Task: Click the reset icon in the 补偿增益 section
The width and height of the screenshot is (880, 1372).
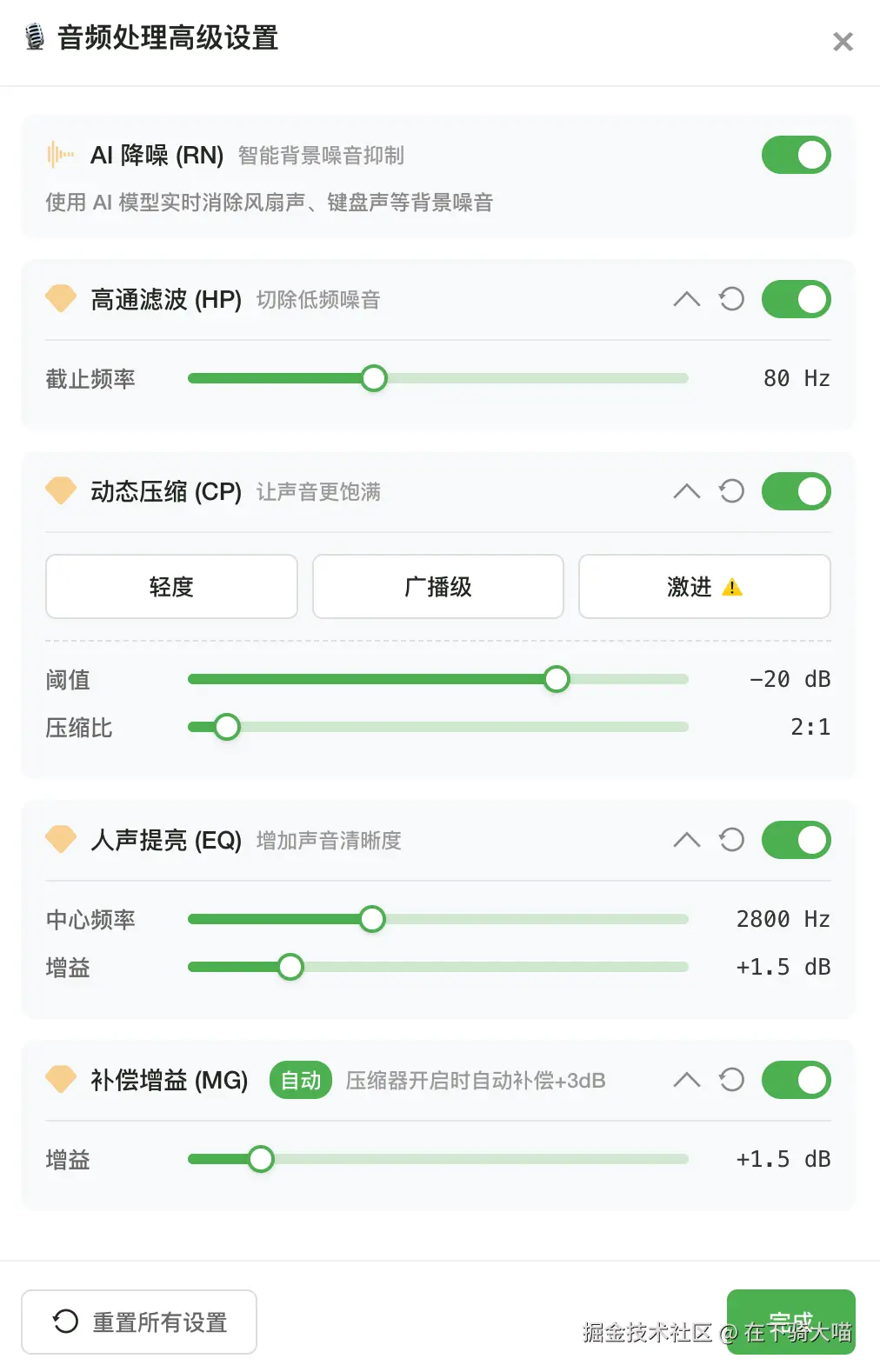Action: tap(733, 1080)
